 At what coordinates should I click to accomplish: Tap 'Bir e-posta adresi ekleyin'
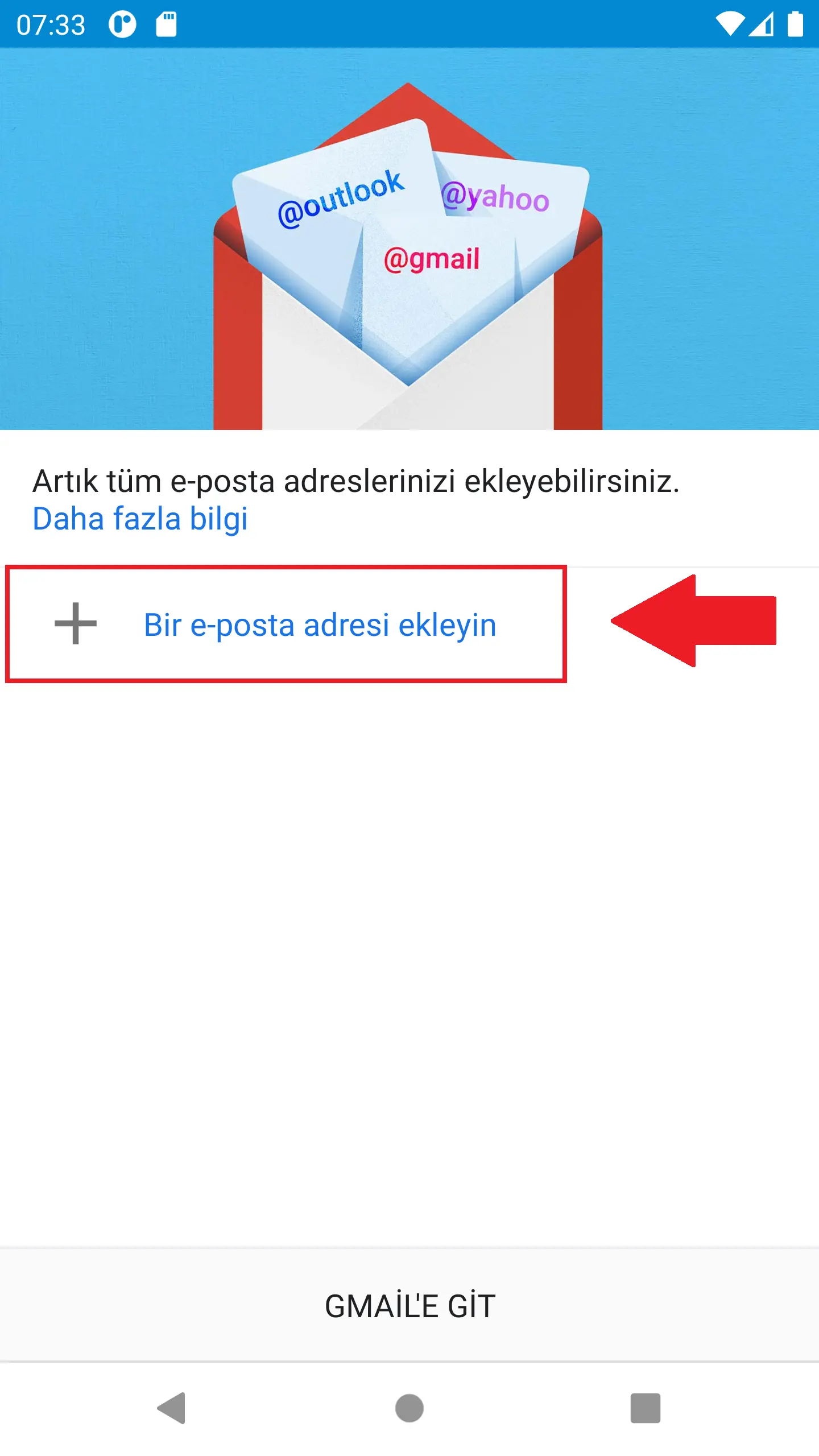(x=320, y=624)
